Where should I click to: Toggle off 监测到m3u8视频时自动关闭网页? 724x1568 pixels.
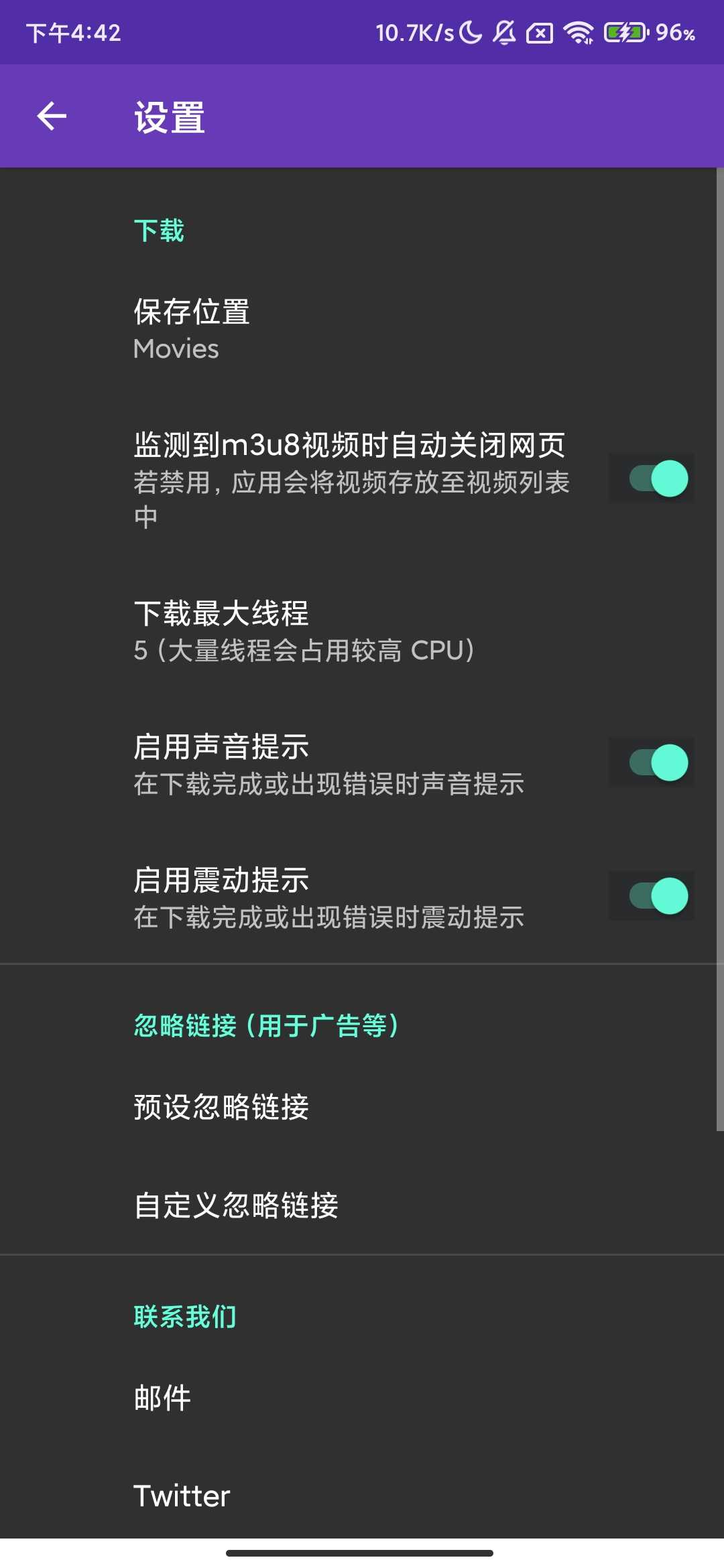(x=658, y=478)
